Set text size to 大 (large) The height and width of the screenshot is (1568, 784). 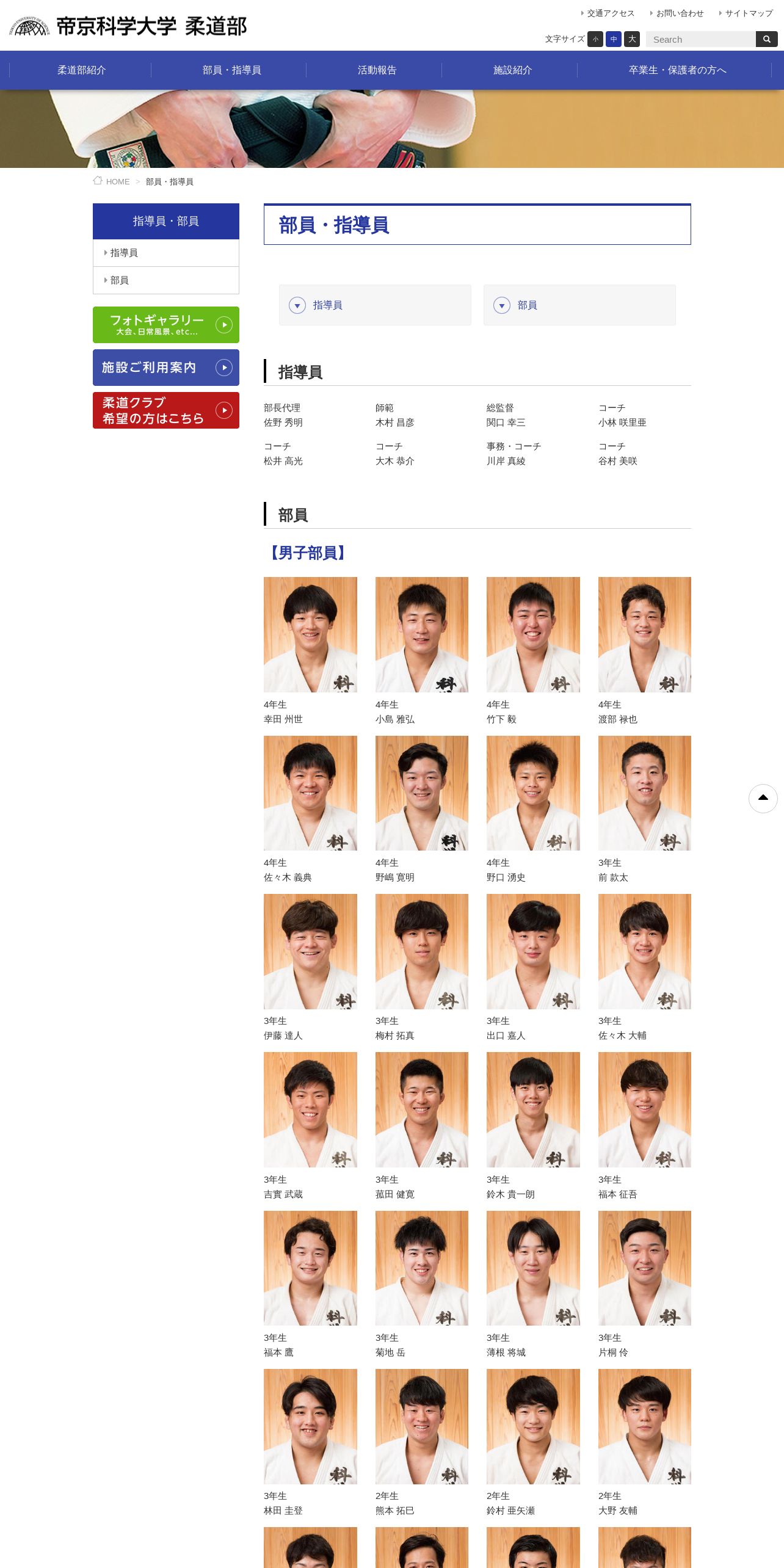point(632,39)
